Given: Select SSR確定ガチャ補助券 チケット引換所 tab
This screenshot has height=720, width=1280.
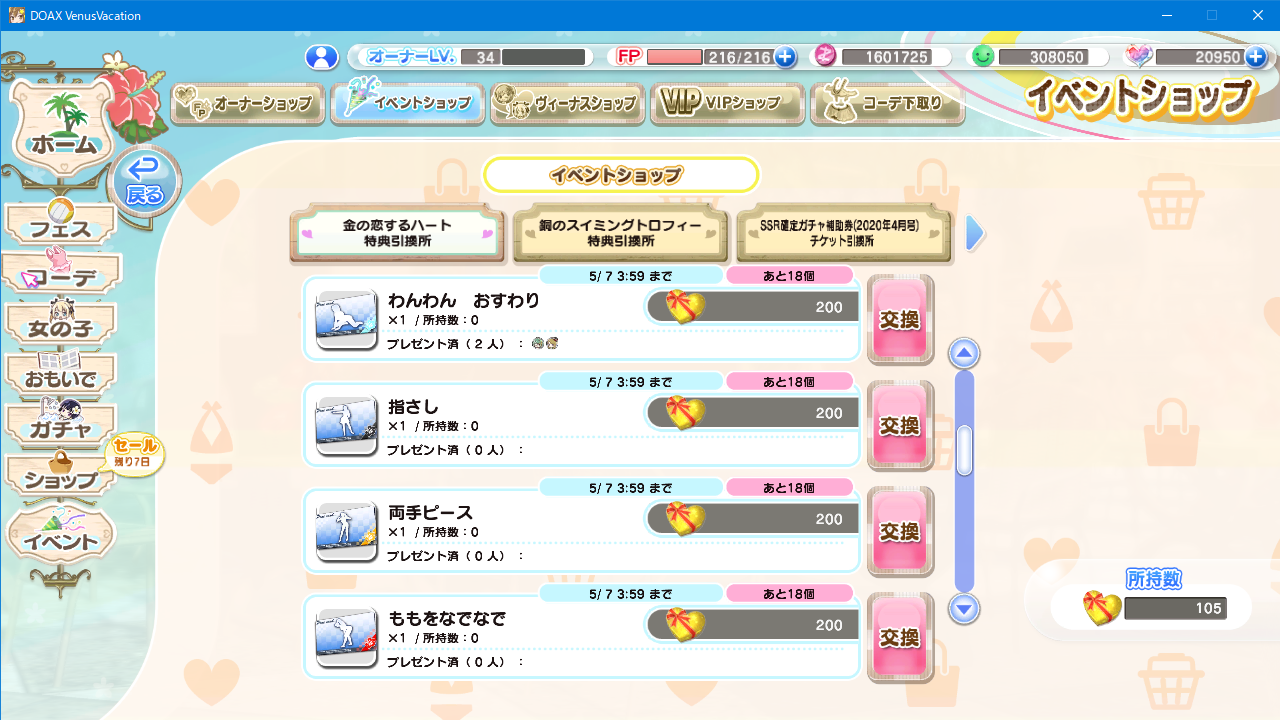Looking at the screenshot, I should [843, 233].
